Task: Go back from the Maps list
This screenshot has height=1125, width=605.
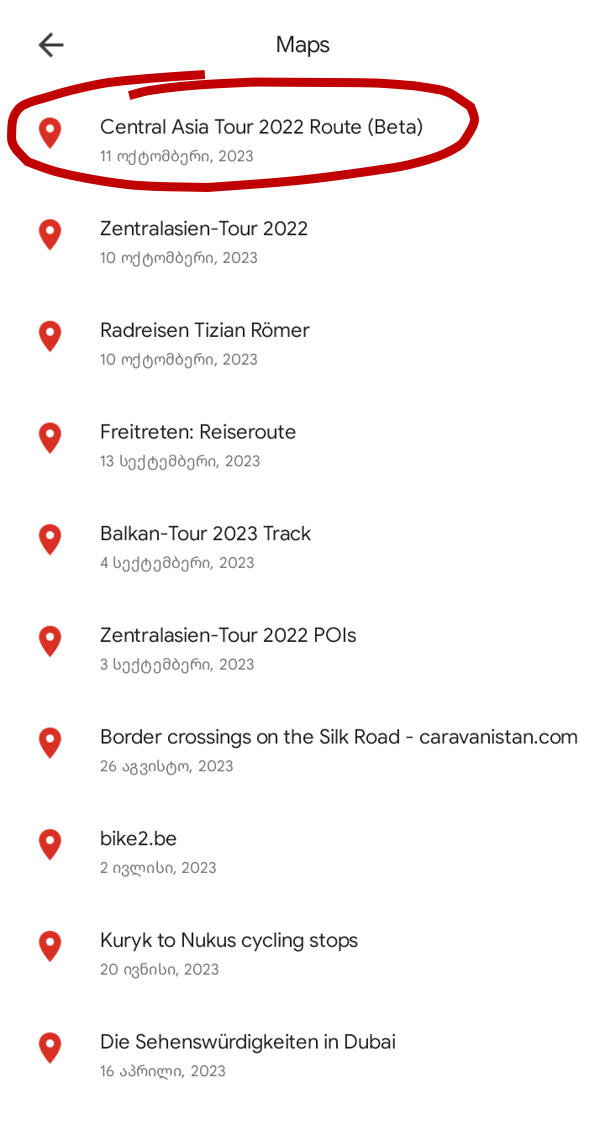Action: coord(51,45)
